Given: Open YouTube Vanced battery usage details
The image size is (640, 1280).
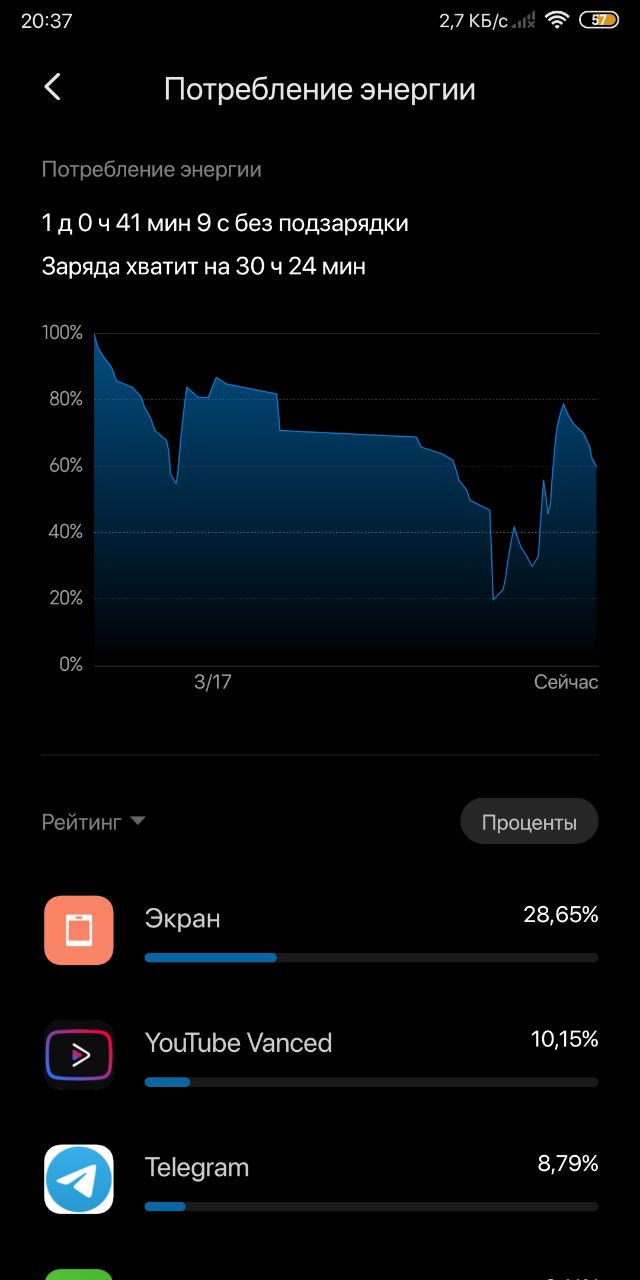Looking at the screenshot, I should pyautogui.click(x=320, y=1055).
